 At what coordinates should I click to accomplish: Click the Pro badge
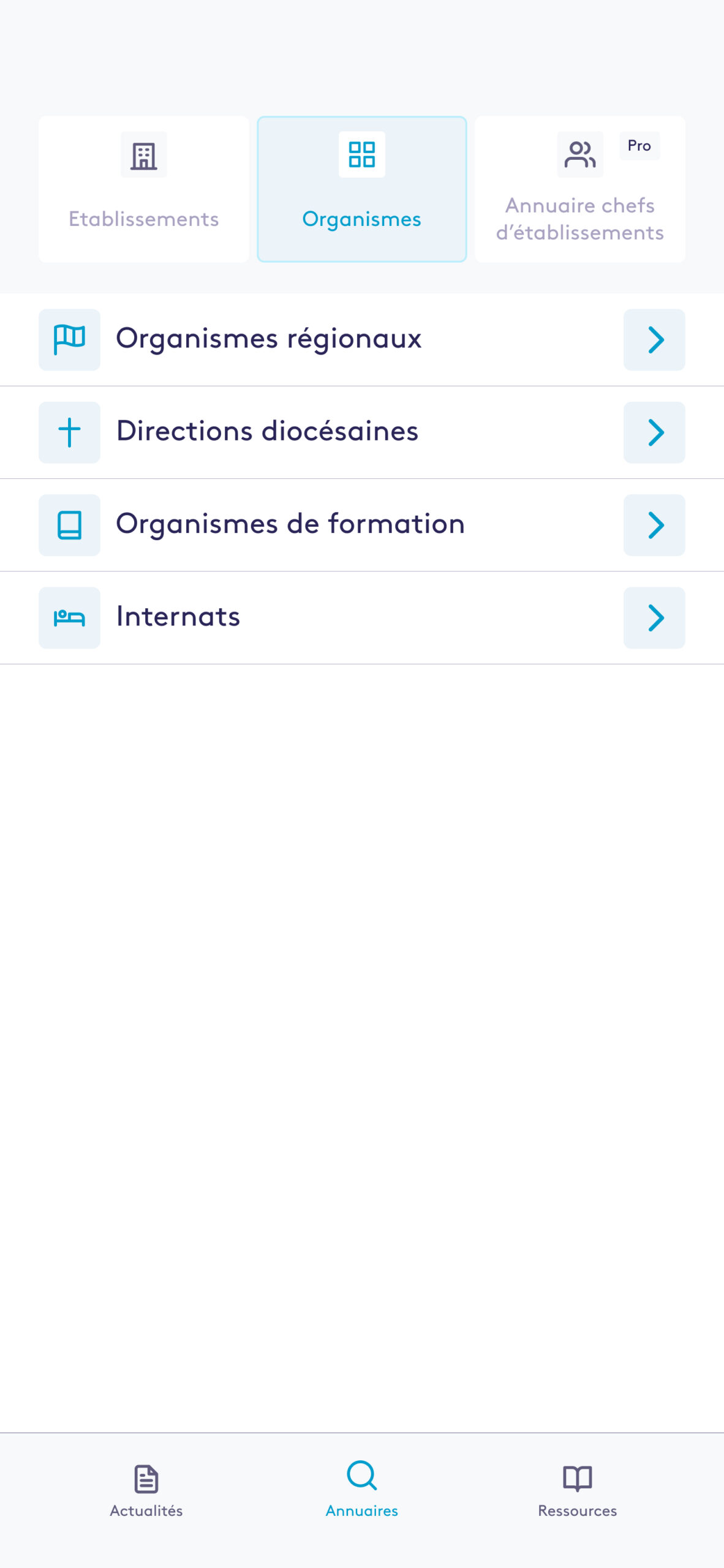(639, 146)
